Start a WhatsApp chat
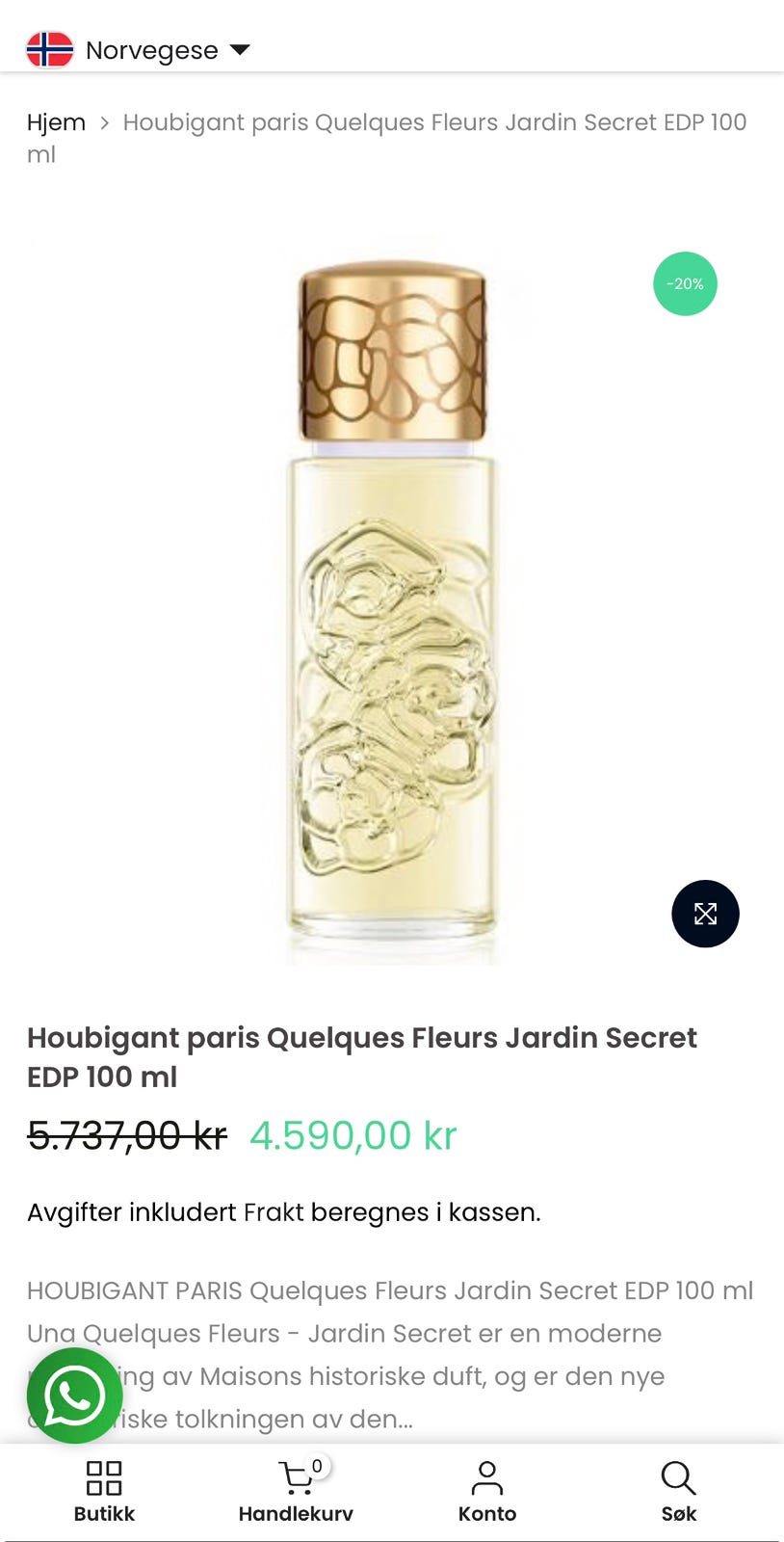 (x=74, y=1396)
